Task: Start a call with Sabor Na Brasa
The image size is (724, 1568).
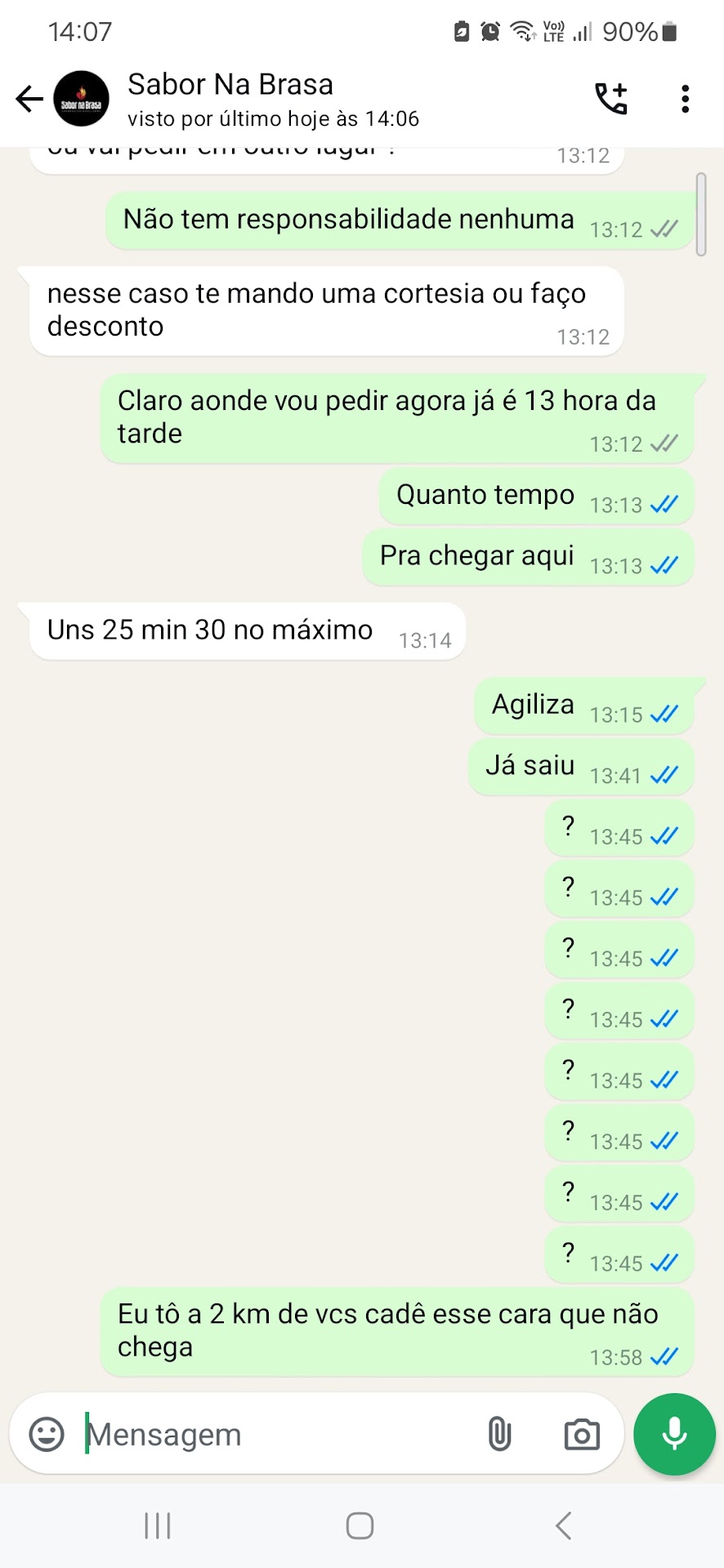Action: pos(610,99)
